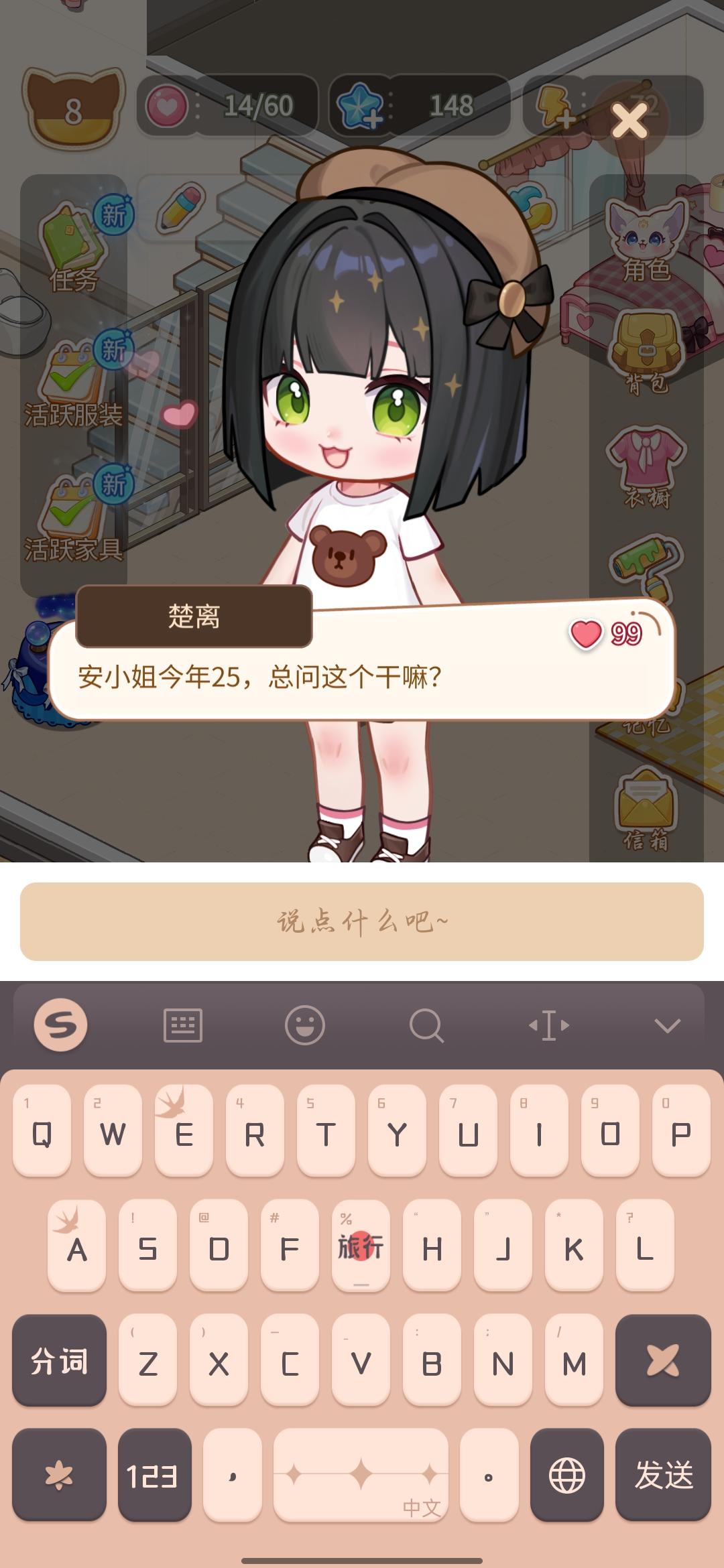Open the emoji panel on the keyboard
Viewport: 724px width, 1568px height.
305,1025
